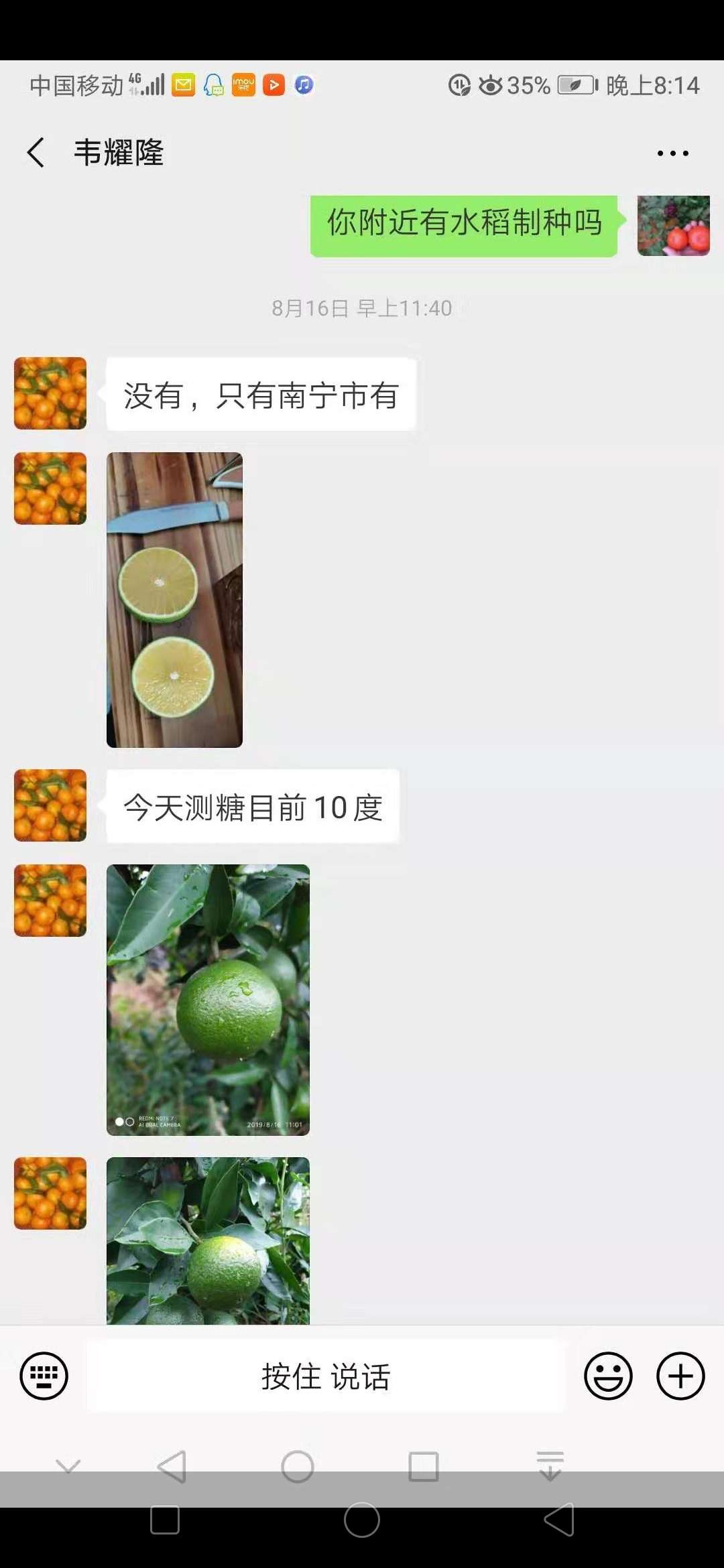The height and width of the screenshot is (1568, 724).
Task: Open the plus attachment menu
Action: tap(680, 1376)
